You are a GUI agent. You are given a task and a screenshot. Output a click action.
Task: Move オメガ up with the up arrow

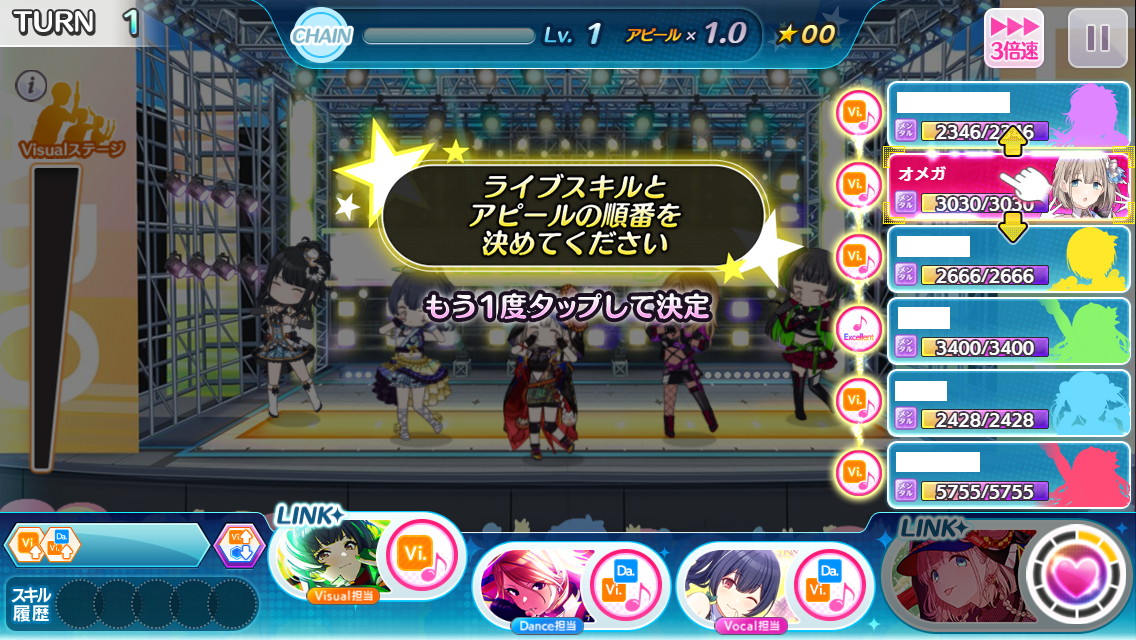(x=1013, y=145)
